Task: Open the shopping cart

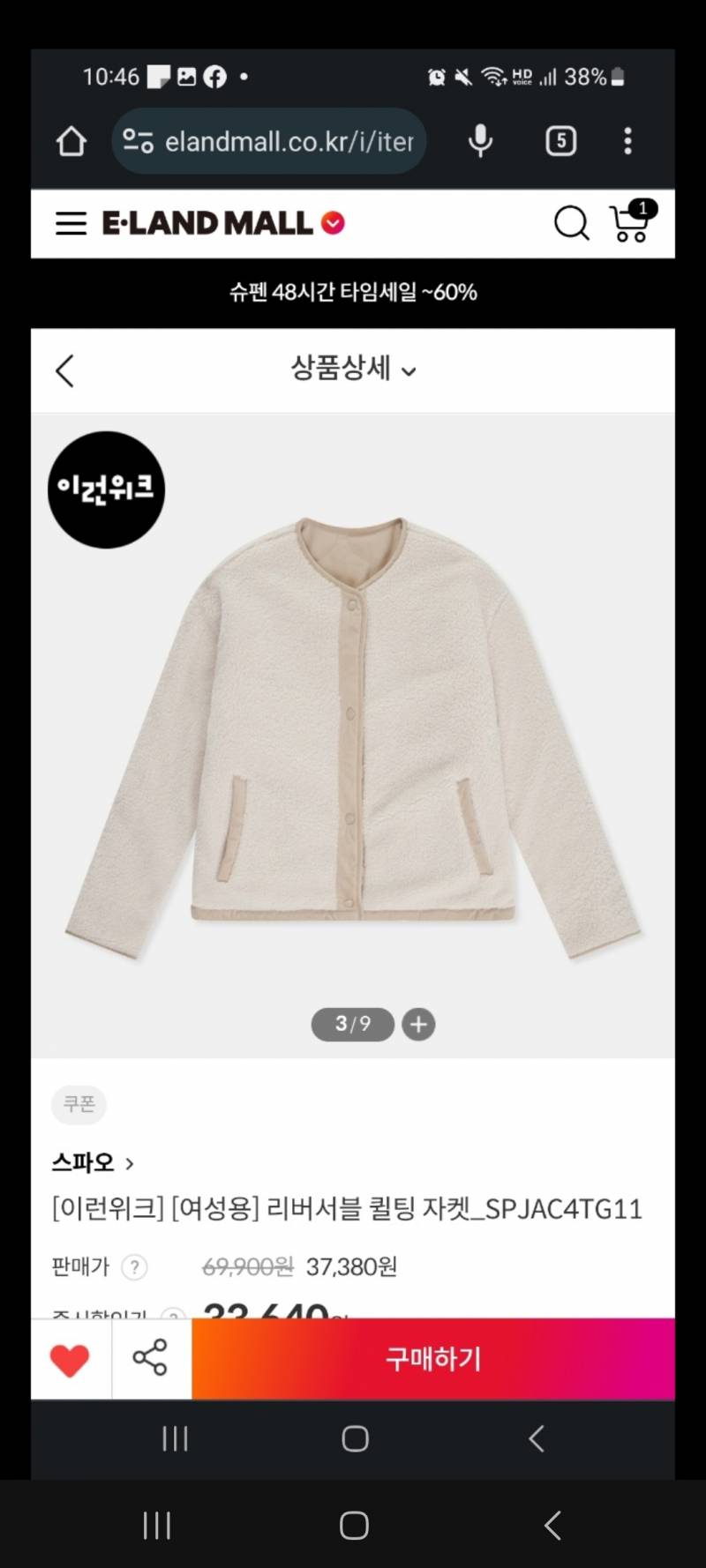Action: [x=631, y=221]
